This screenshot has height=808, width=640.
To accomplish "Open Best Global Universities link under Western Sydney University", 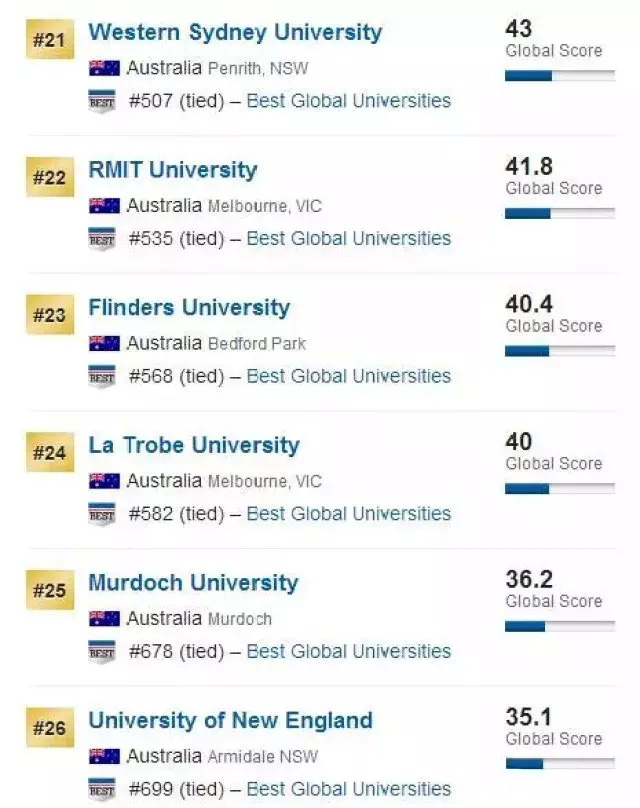I will click(x=348, y=100).
